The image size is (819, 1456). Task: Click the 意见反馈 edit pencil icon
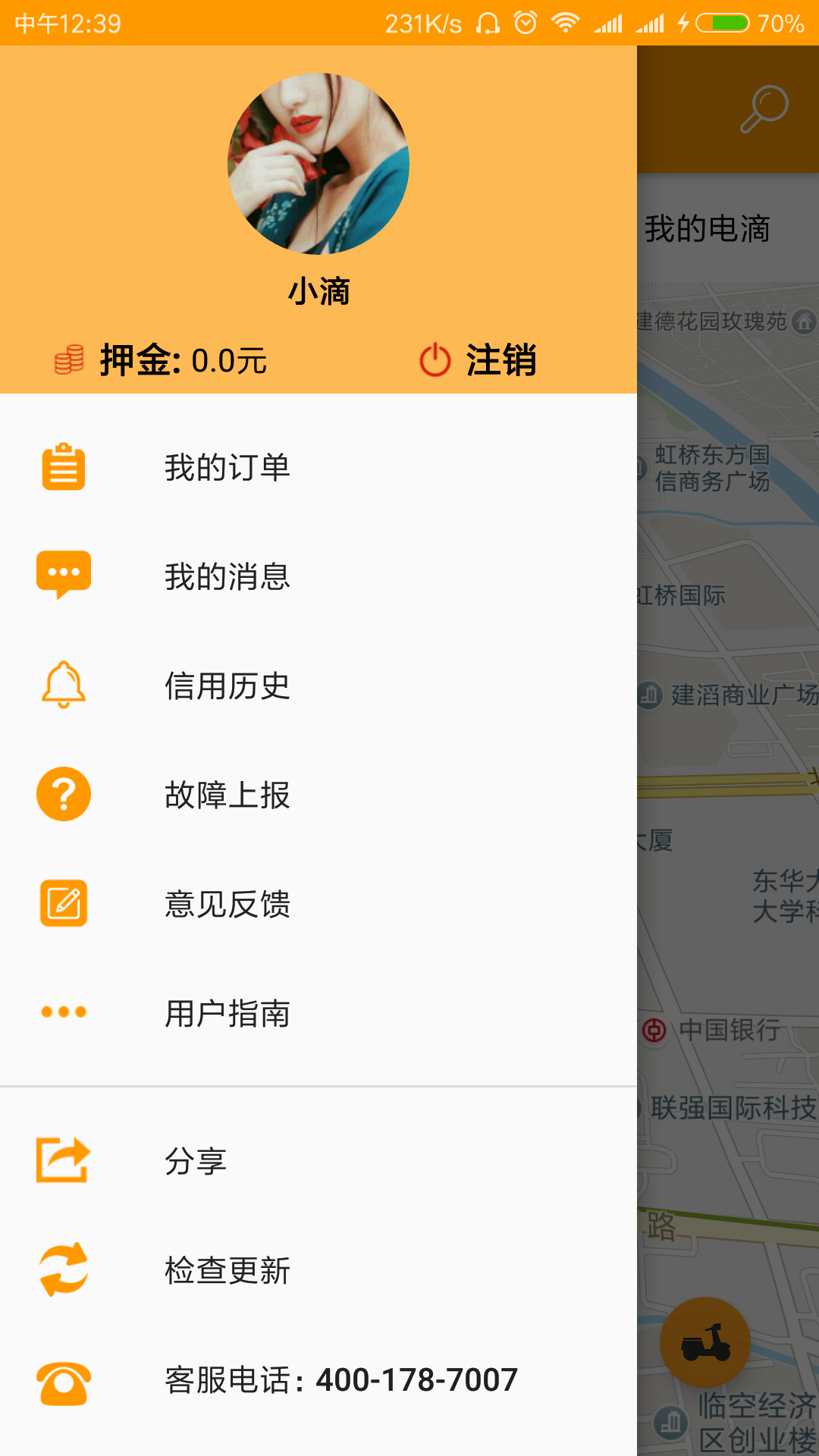point(64,902)
